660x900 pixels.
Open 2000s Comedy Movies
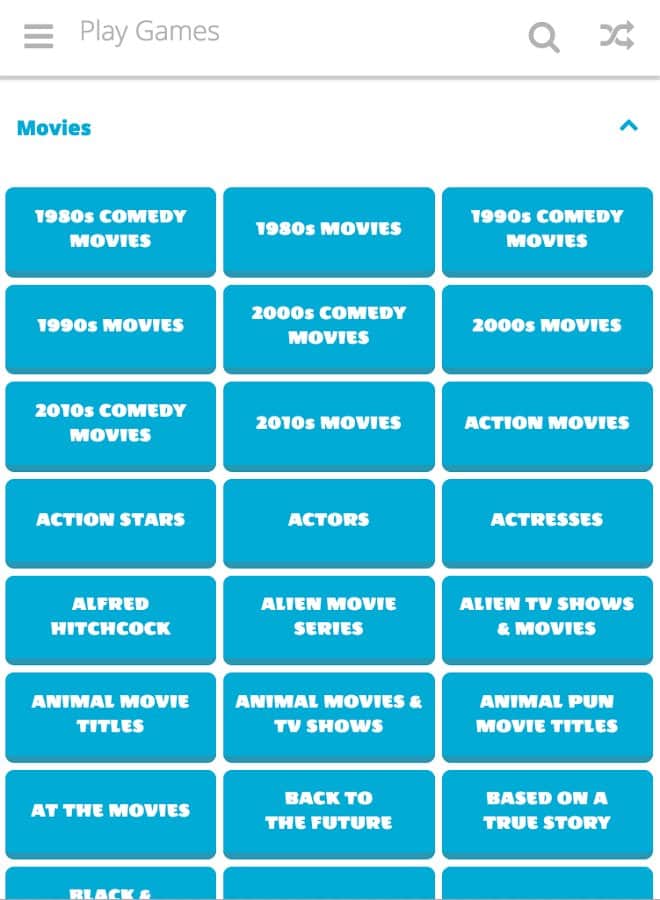tap(329, 326)
